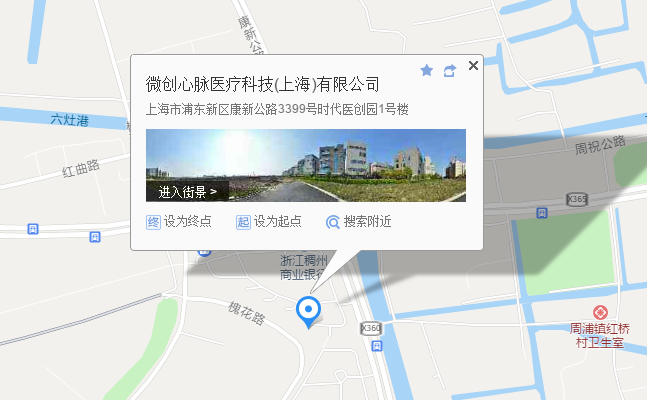Screen dimensions: 647x400
Task: Close the location info popup
Action: [474, 66]
